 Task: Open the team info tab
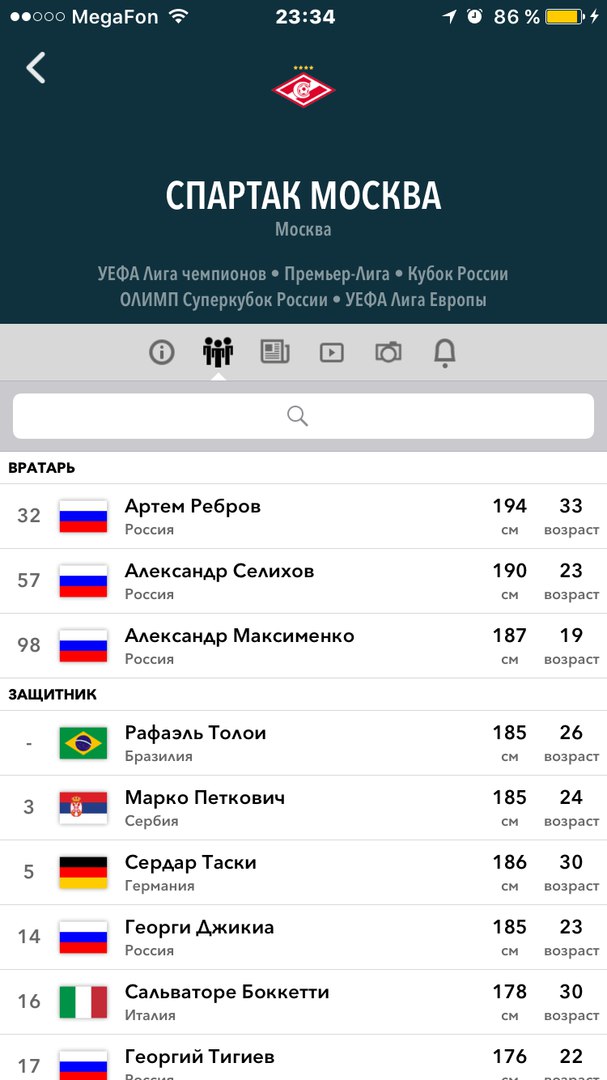tap(162, 353)
